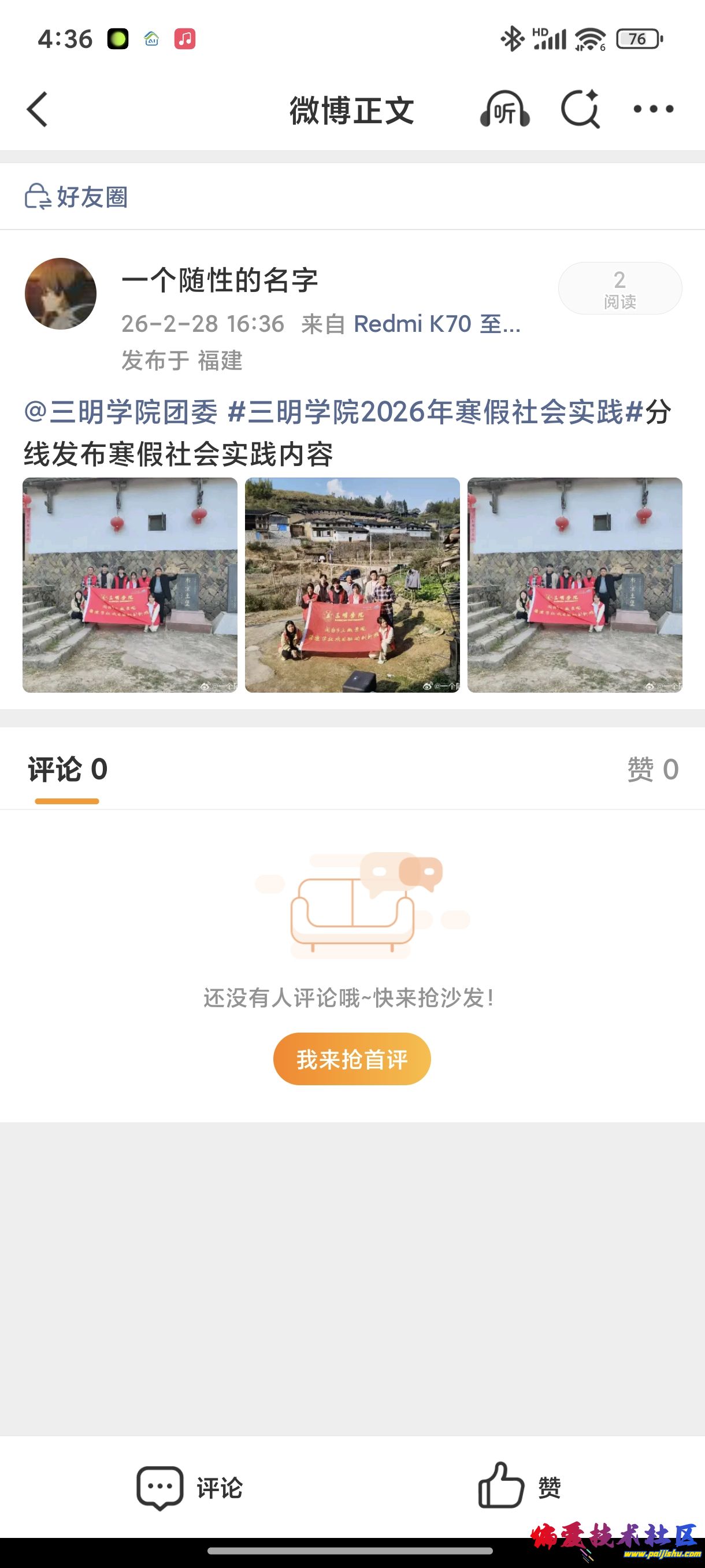Open the hashtag #三明学院2026年寒假社会实践#
This screenshot has width=705, height=1568.
tap(435, 412)
